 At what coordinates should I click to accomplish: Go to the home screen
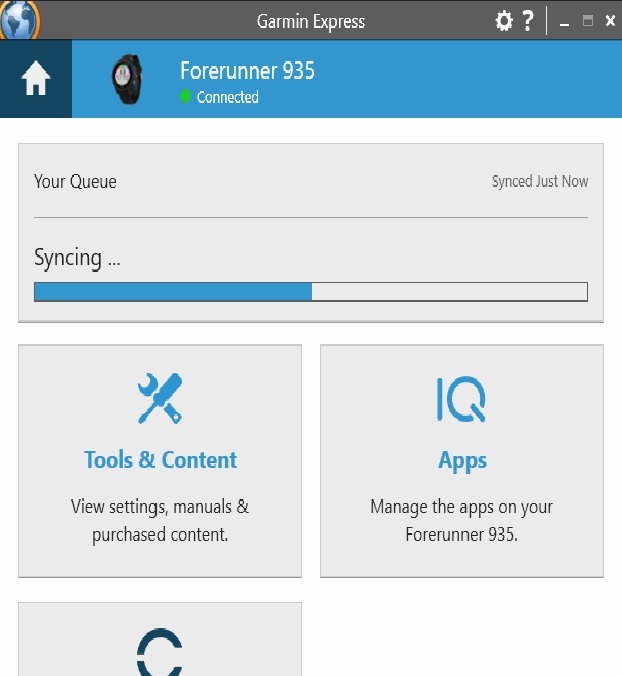pyautogui.click(x=36, y=80)
